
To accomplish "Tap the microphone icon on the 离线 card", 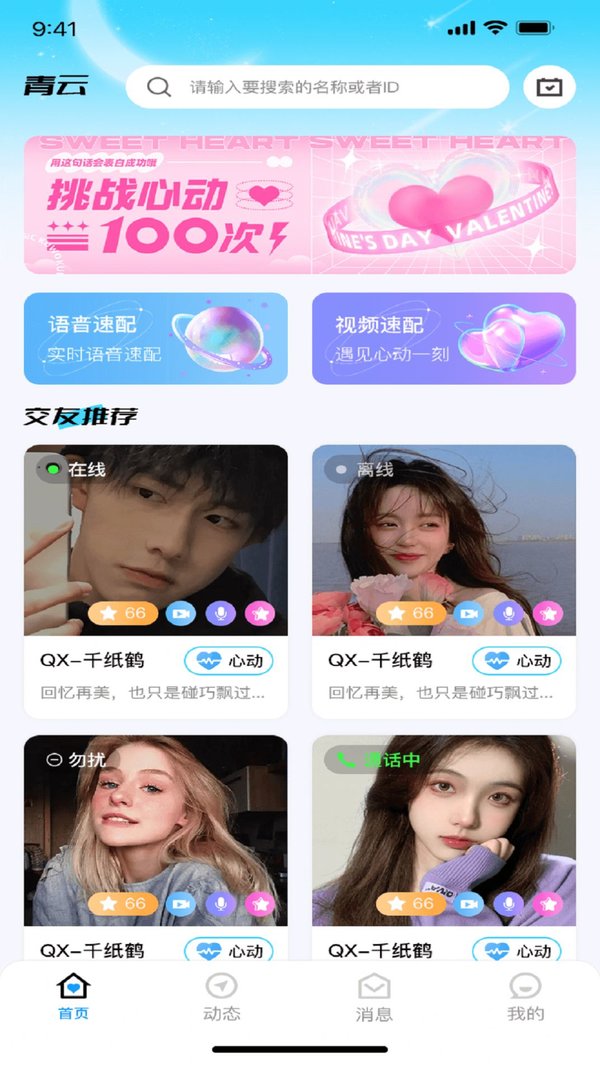I will [508, 613].
